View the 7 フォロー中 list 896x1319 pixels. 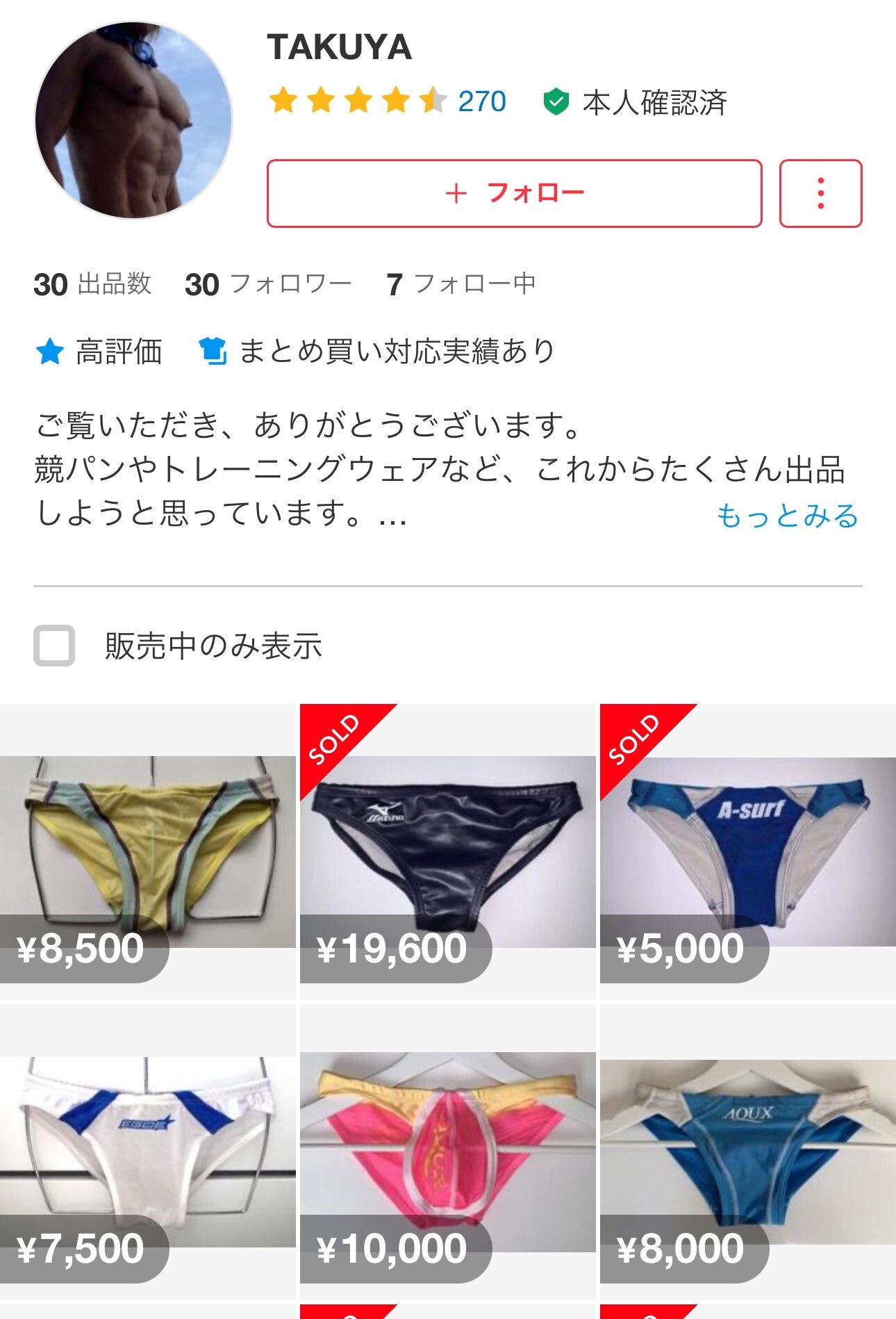coord(461,284)
